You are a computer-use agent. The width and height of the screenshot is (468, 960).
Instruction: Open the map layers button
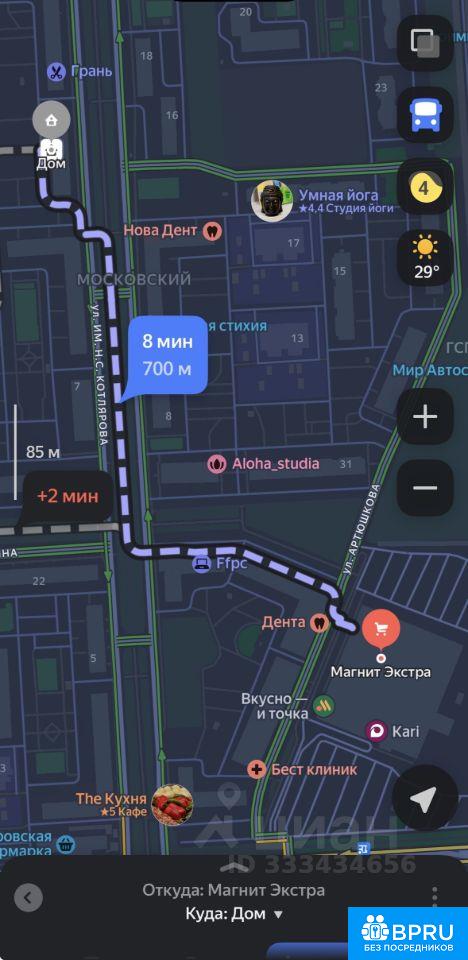tap(425, 43)
